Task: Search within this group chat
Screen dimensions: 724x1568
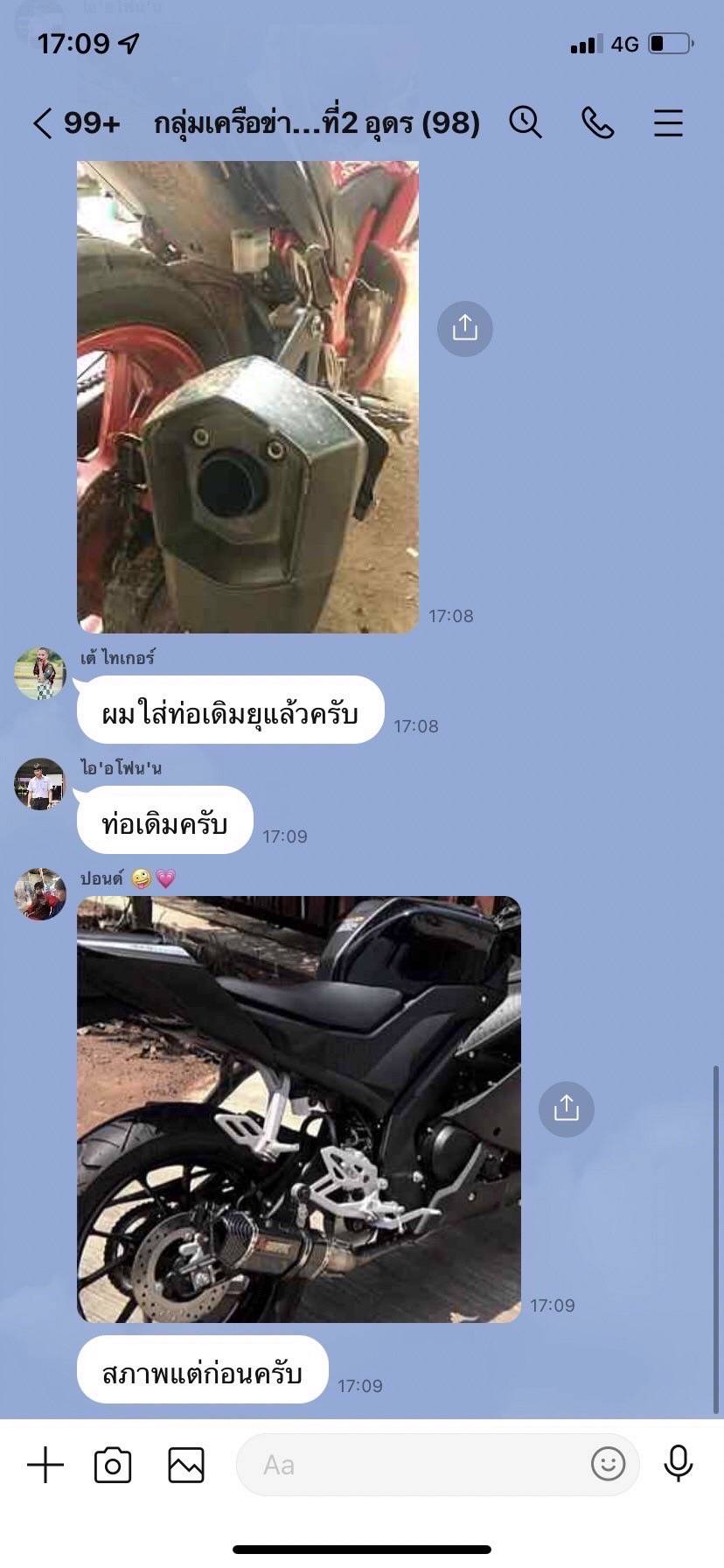Action: click(526, 122)
